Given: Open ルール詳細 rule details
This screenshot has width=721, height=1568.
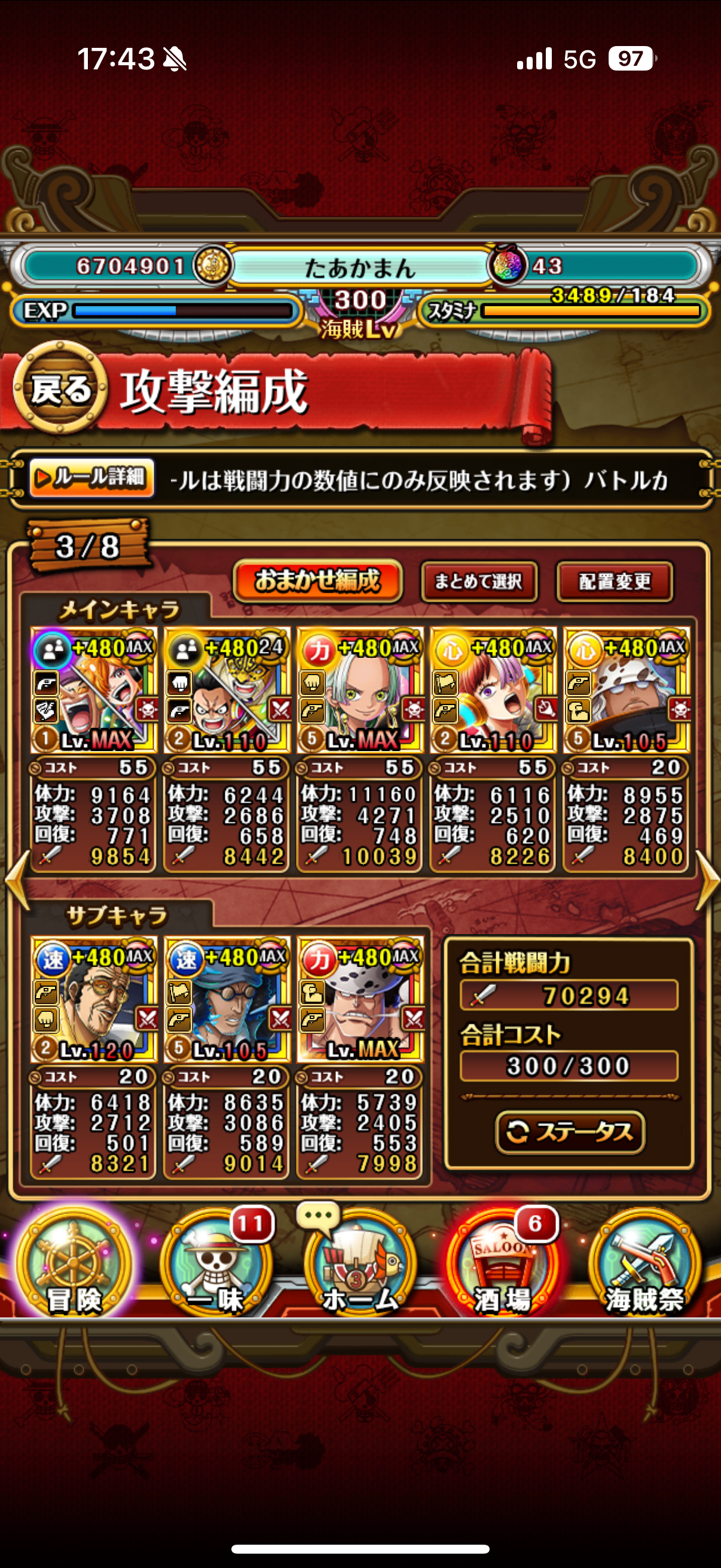Looking at the screenshot, I should pos(91,478).
